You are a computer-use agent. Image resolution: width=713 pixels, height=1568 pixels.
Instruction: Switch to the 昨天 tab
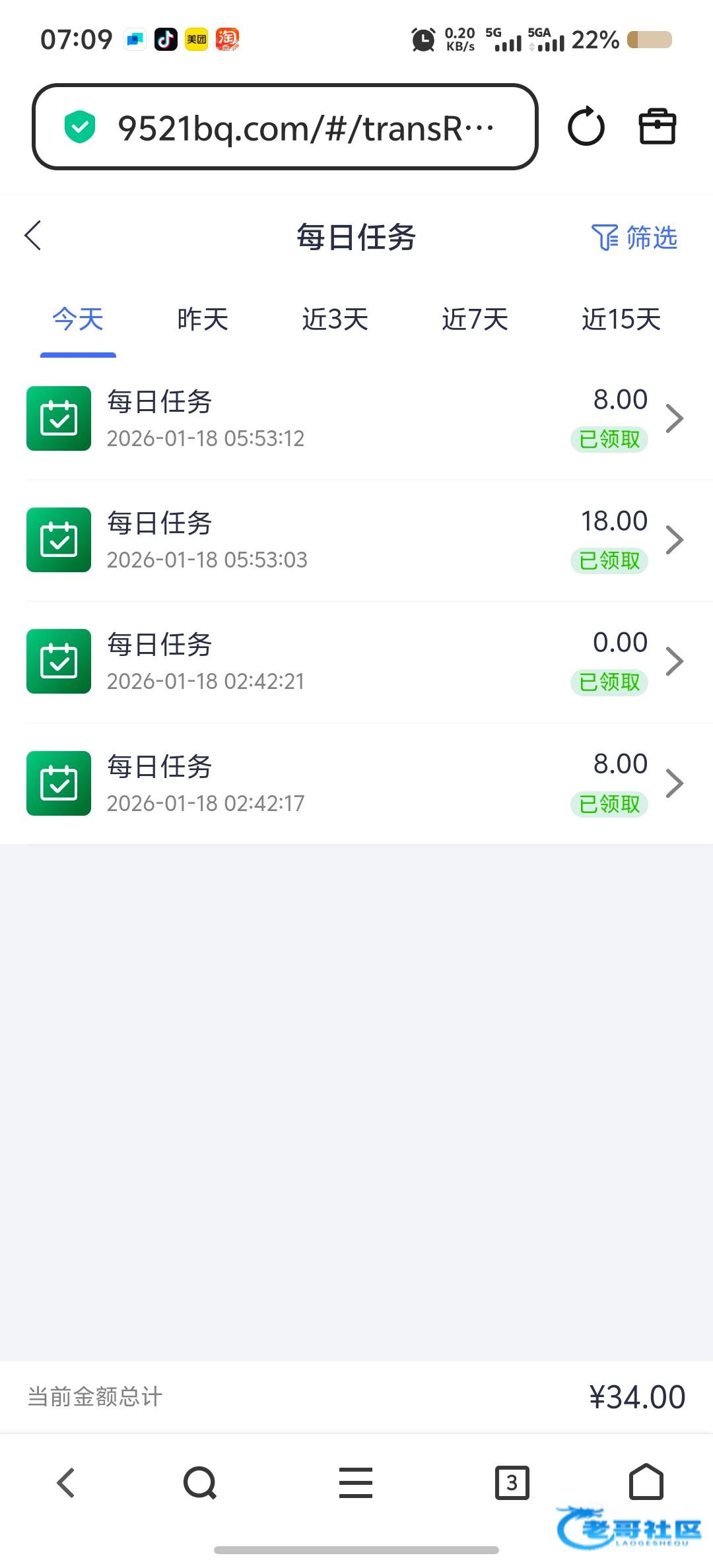coord(203,320)
